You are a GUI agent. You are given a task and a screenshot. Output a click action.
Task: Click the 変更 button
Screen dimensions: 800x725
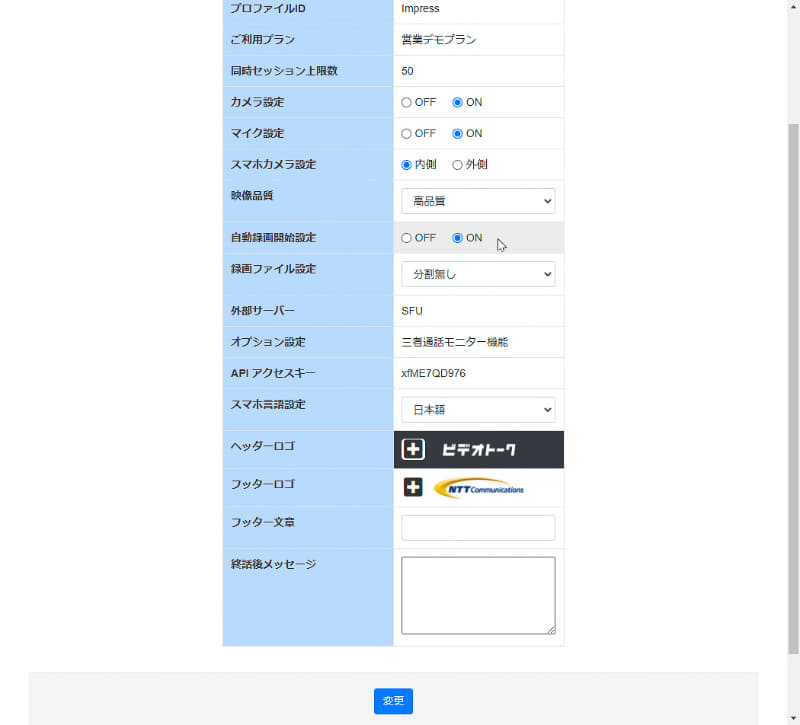393,701
